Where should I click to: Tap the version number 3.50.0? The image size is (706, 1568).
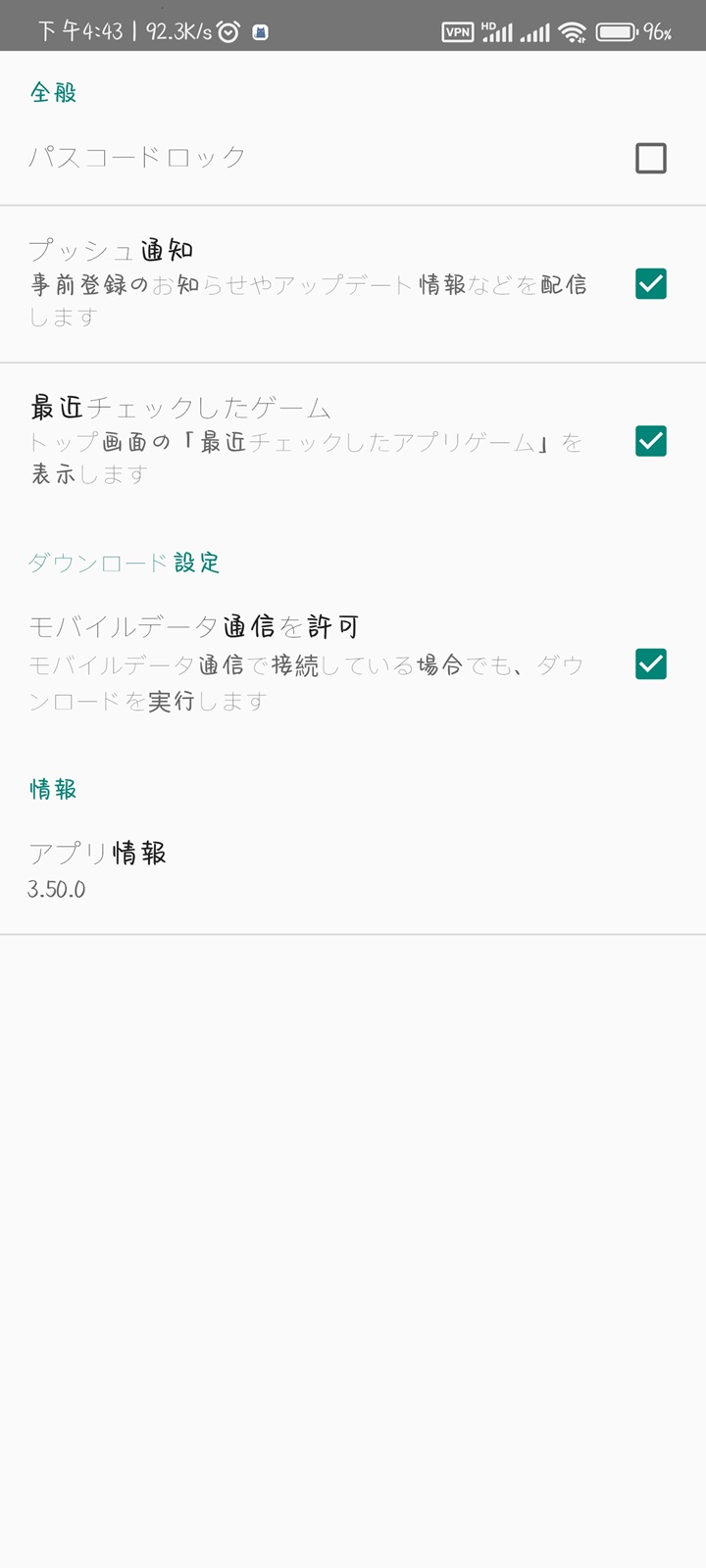click(x=56, y=889)
